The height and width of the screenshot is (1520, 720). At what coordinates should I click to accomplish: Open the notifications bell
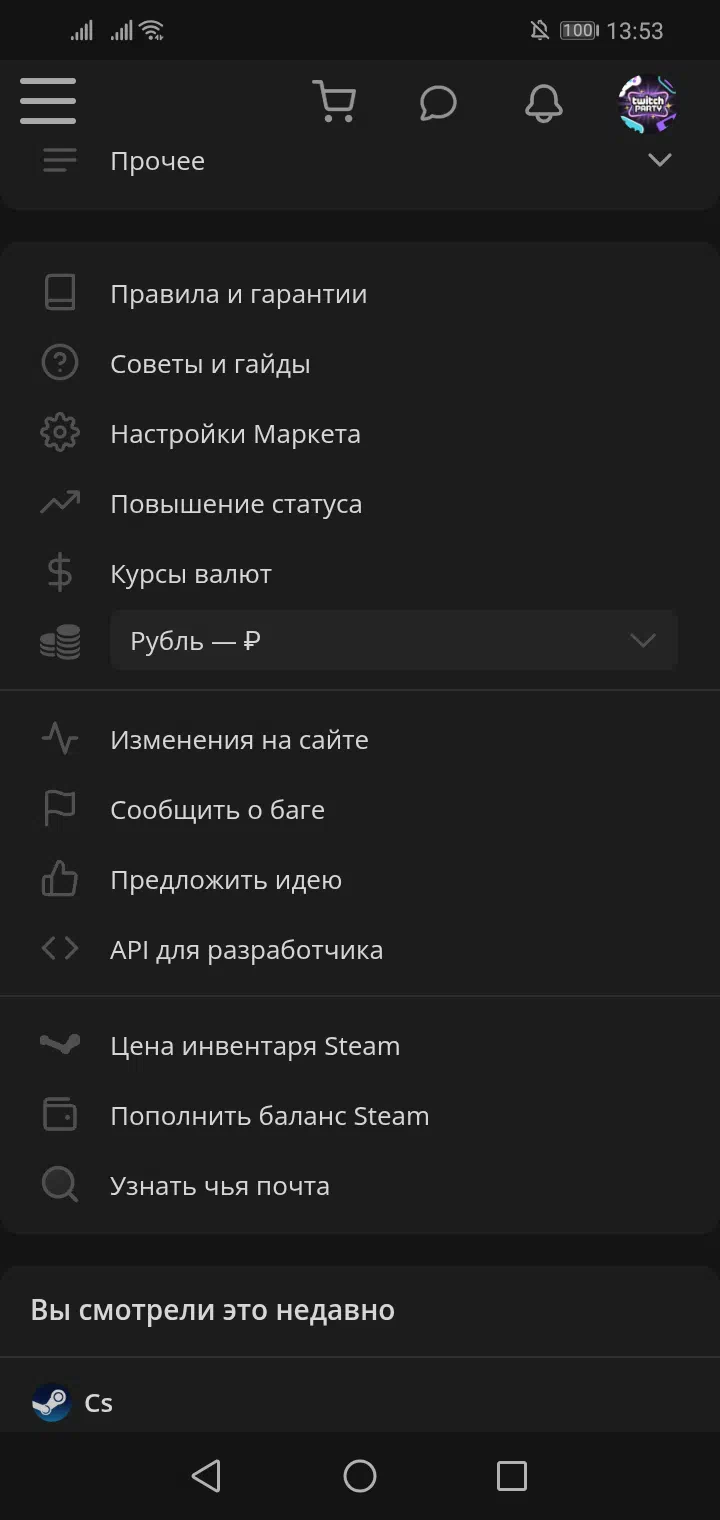[x=544, y=103]
